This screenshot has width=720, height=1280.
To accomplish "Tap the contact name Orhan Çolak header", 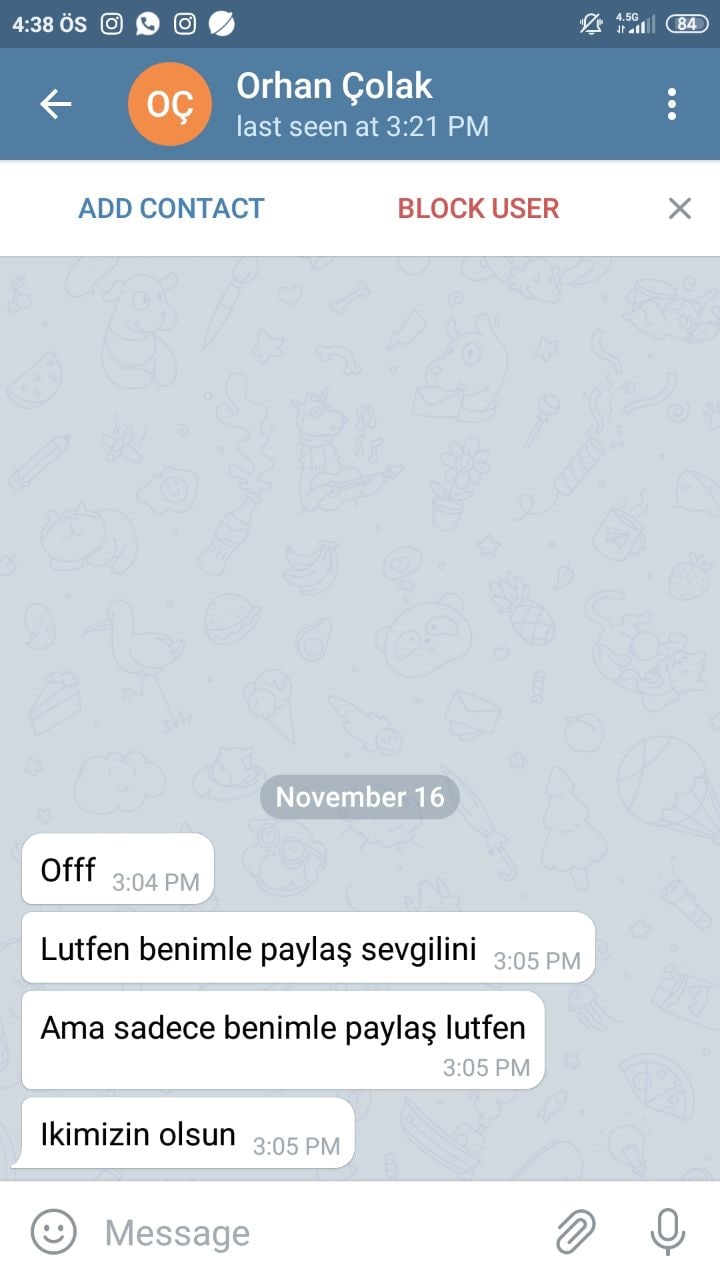I will pos(334,87).
